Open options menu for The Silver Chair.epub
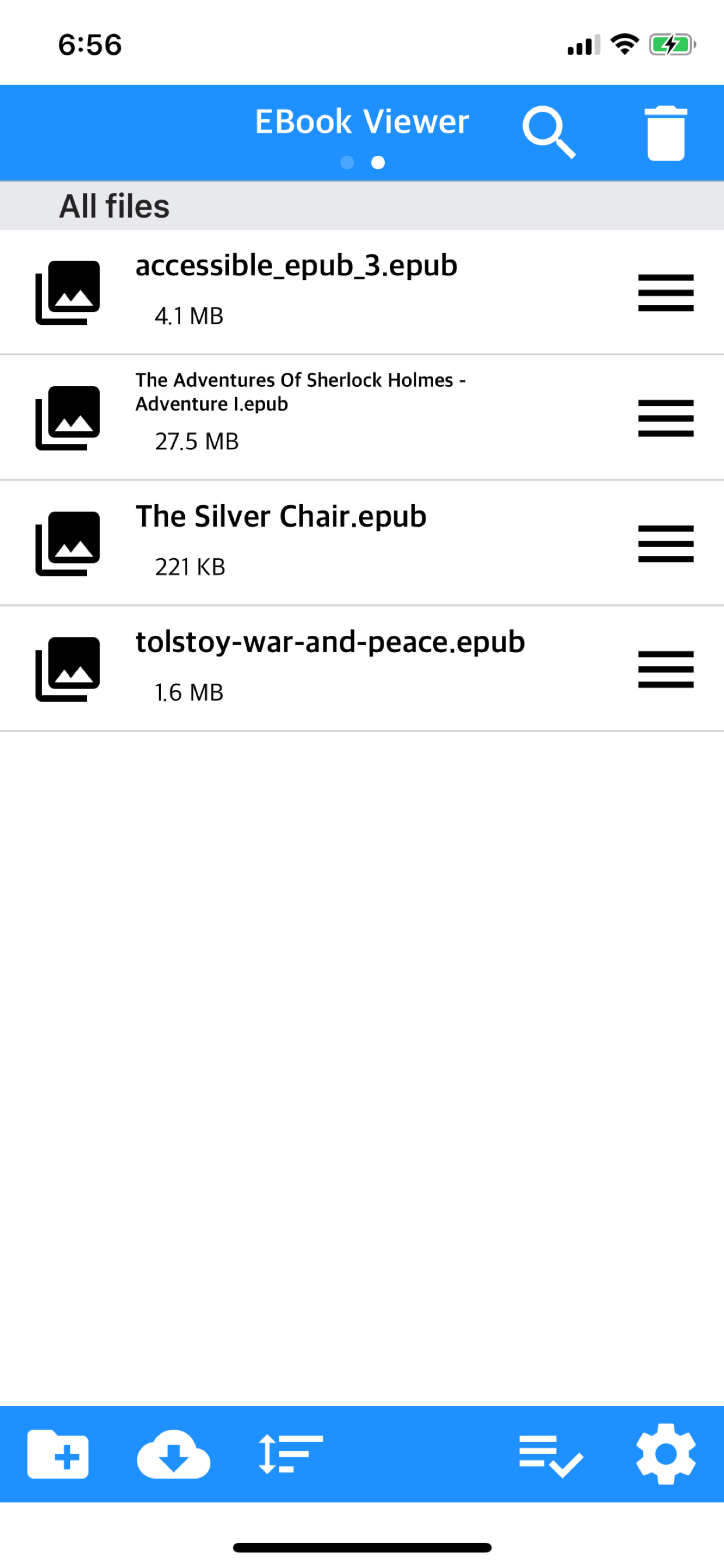724x1568 pixels. pyautogui.click(x=665, y=544)
